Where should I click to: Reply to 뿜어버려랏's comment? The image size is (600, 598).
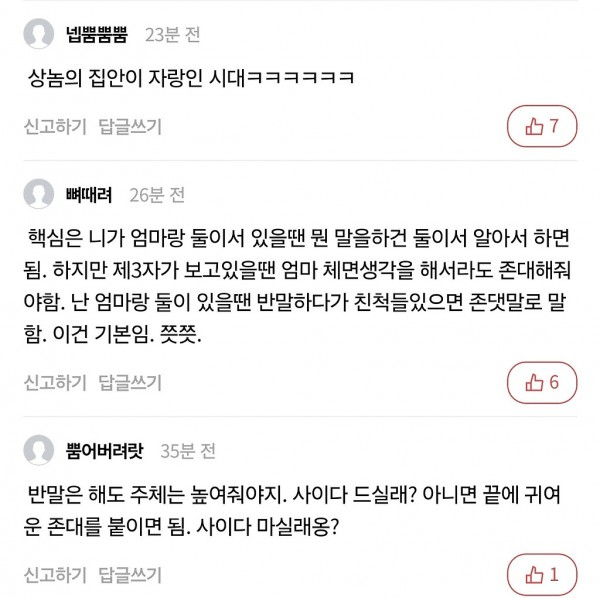pos(130,575)
